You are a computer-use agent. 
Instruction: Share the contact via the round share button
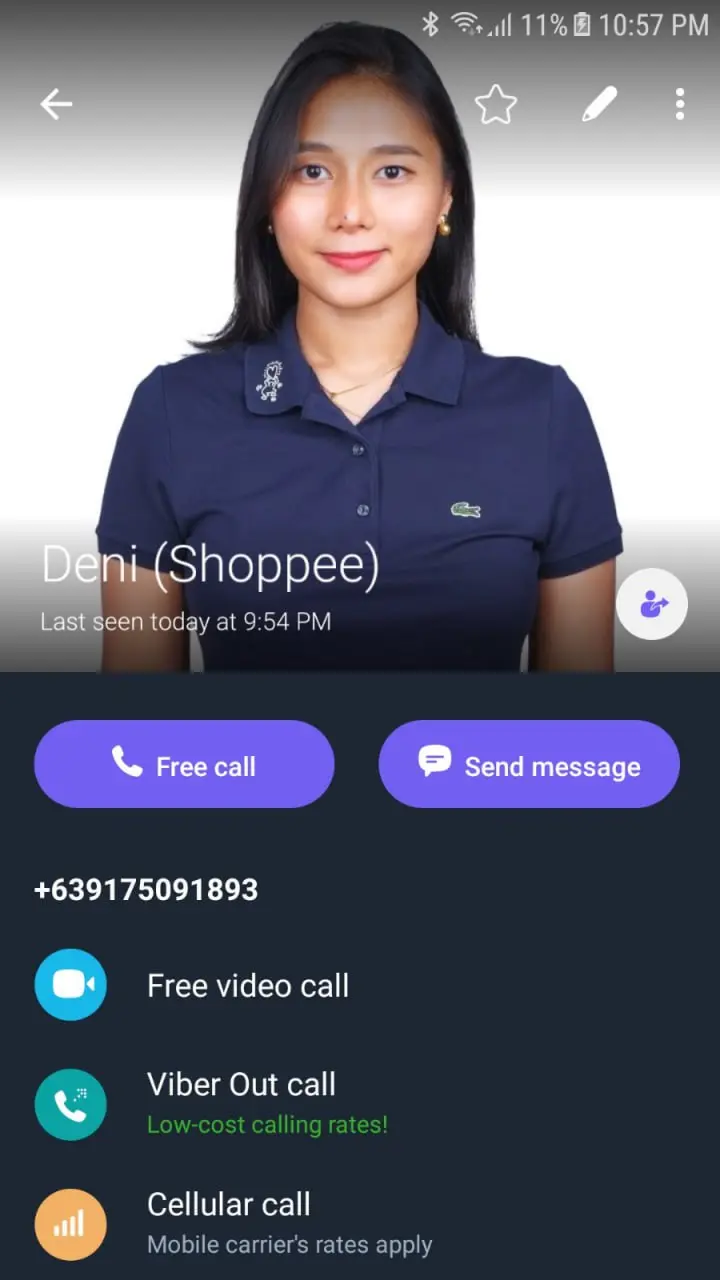pos(652,604)
